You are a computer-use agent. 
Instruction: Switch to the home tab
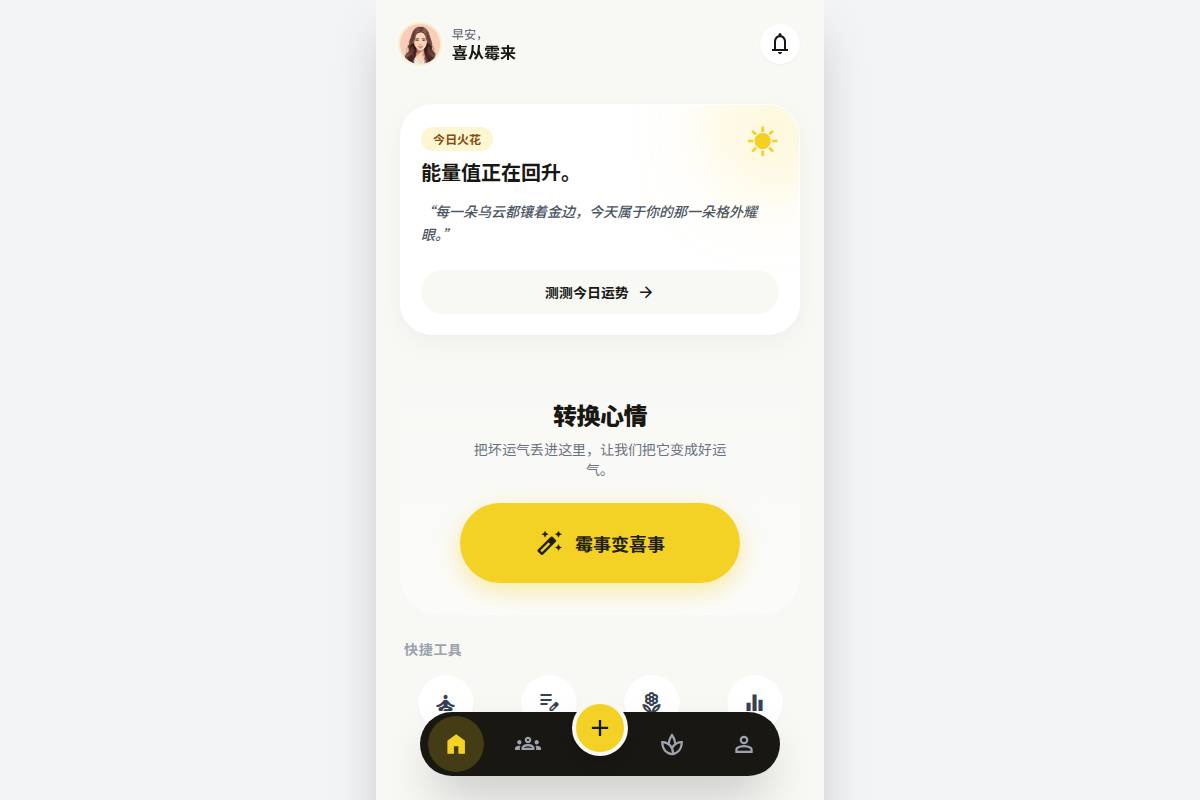456,744
